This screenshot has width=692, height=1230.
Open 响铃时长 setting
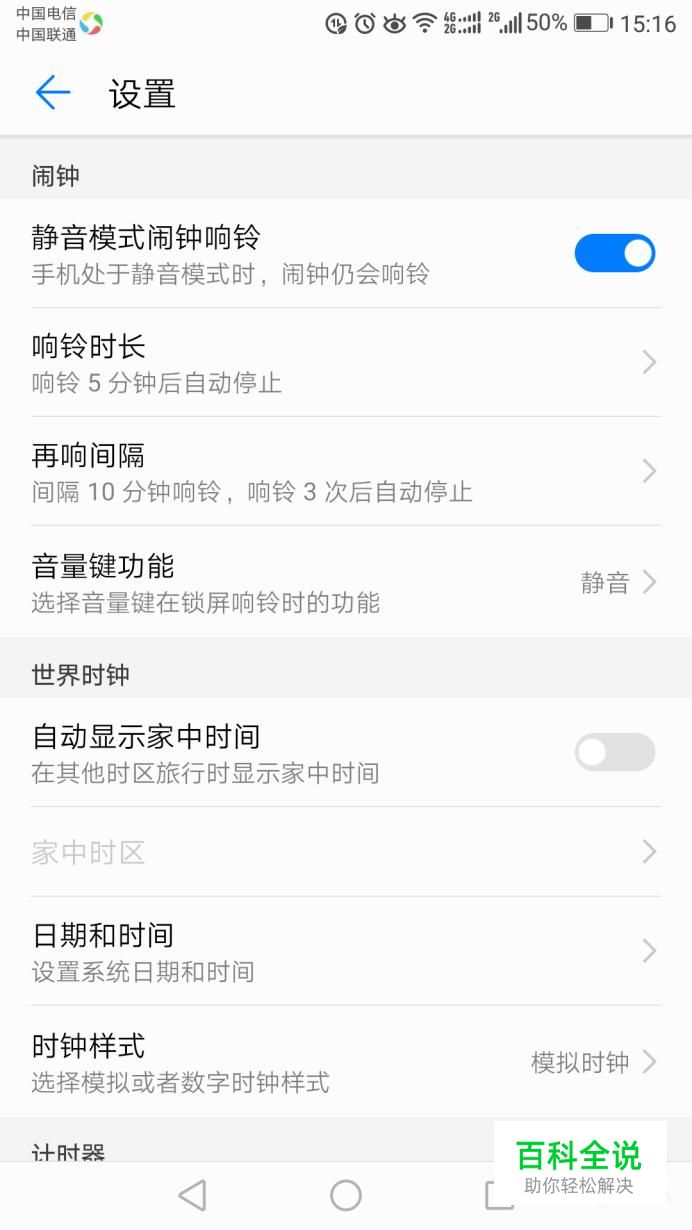[x=346, y=363]
